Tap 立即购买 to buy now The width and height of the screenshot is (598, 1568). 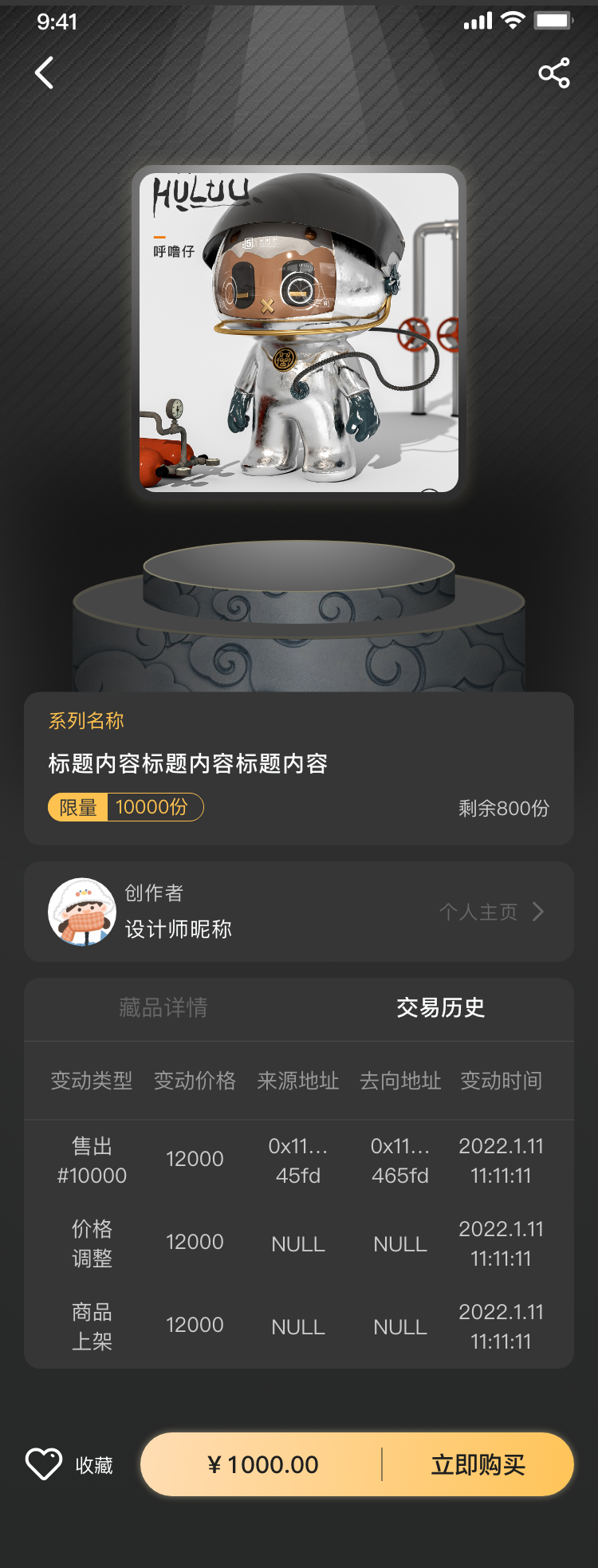pyautogui.click(x=478, y=1464)
